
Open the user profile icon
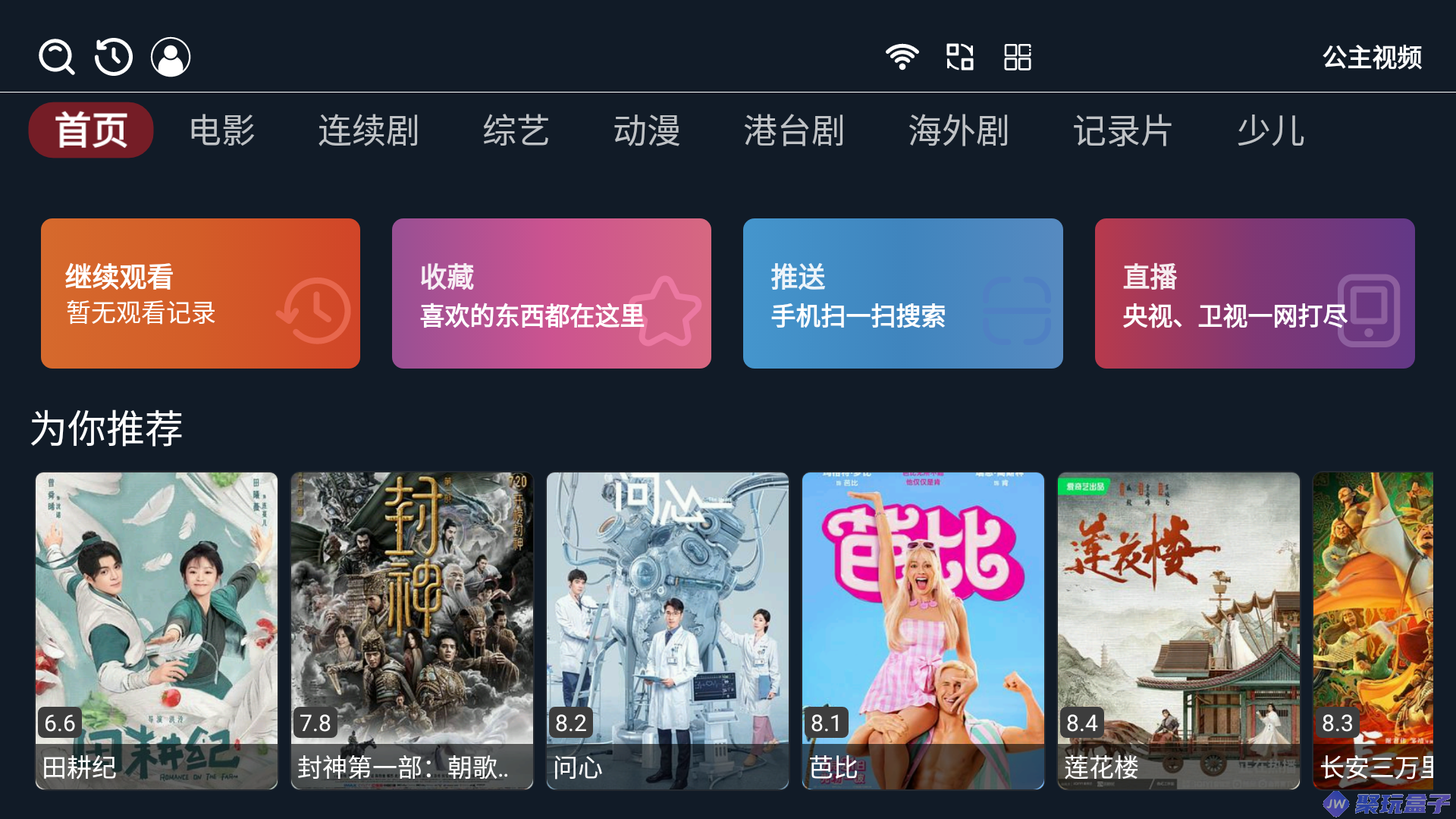click(x=171, y=57)
